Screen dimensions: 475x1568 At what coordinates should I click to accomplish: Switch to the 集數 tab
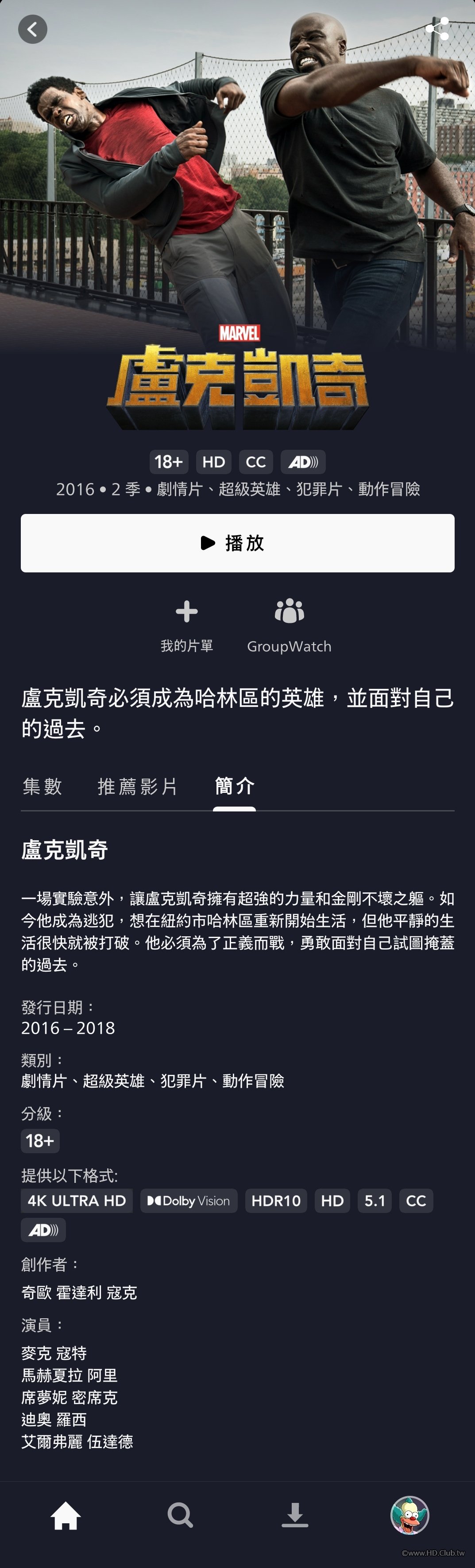(x=42, y=786)
